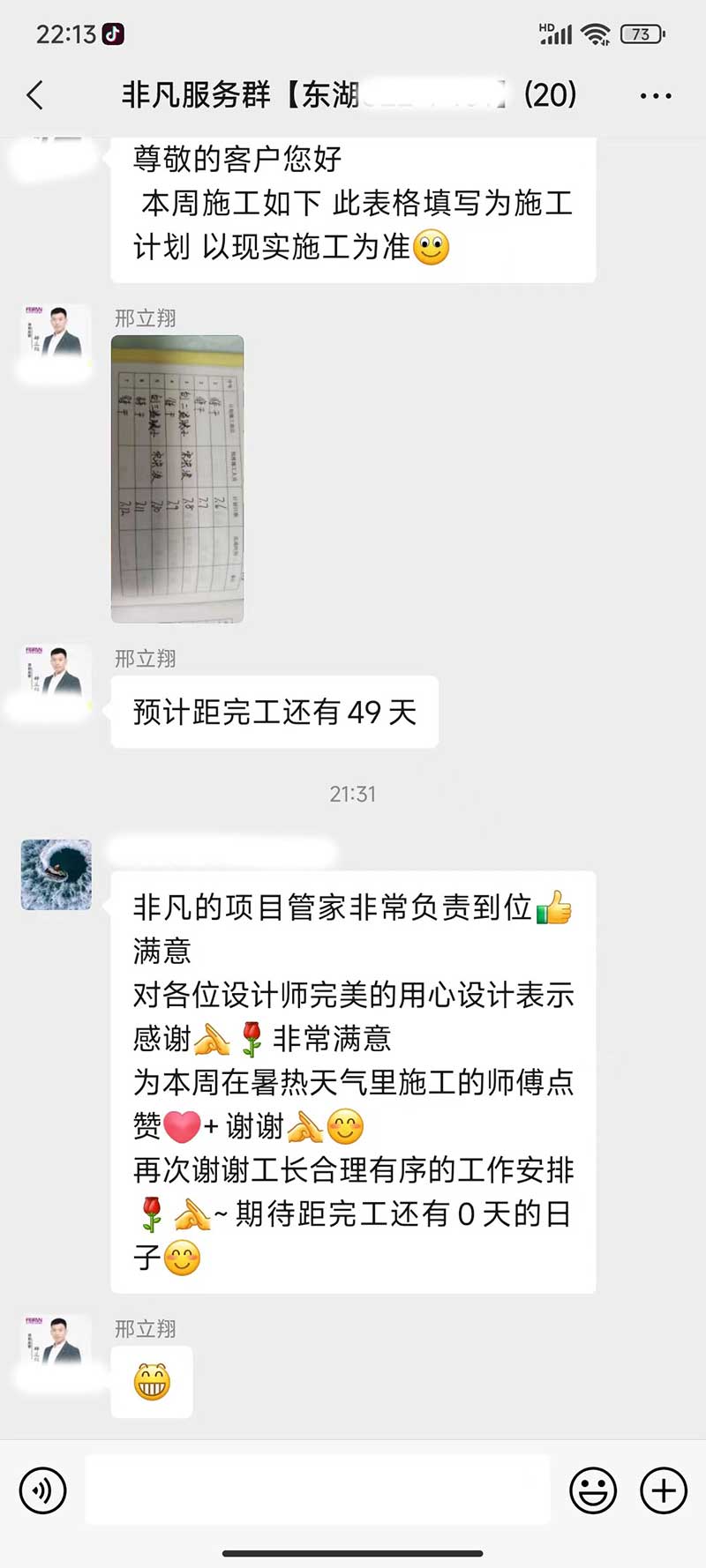Select the message 预计距完工还有 49 天

pyautogui.click(x=274, y=713)
